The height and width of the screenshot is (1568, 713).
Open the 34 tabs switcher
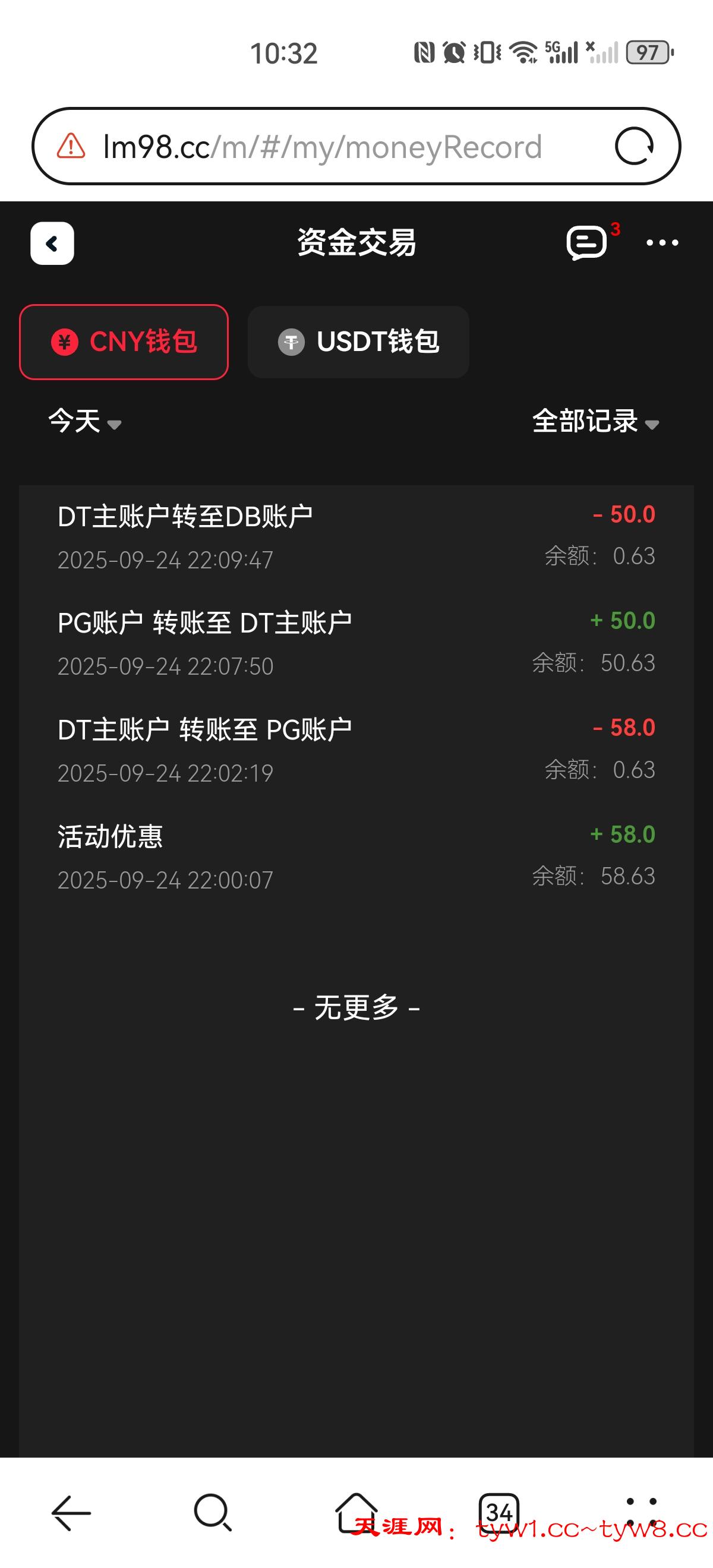tap(499, 1513)
